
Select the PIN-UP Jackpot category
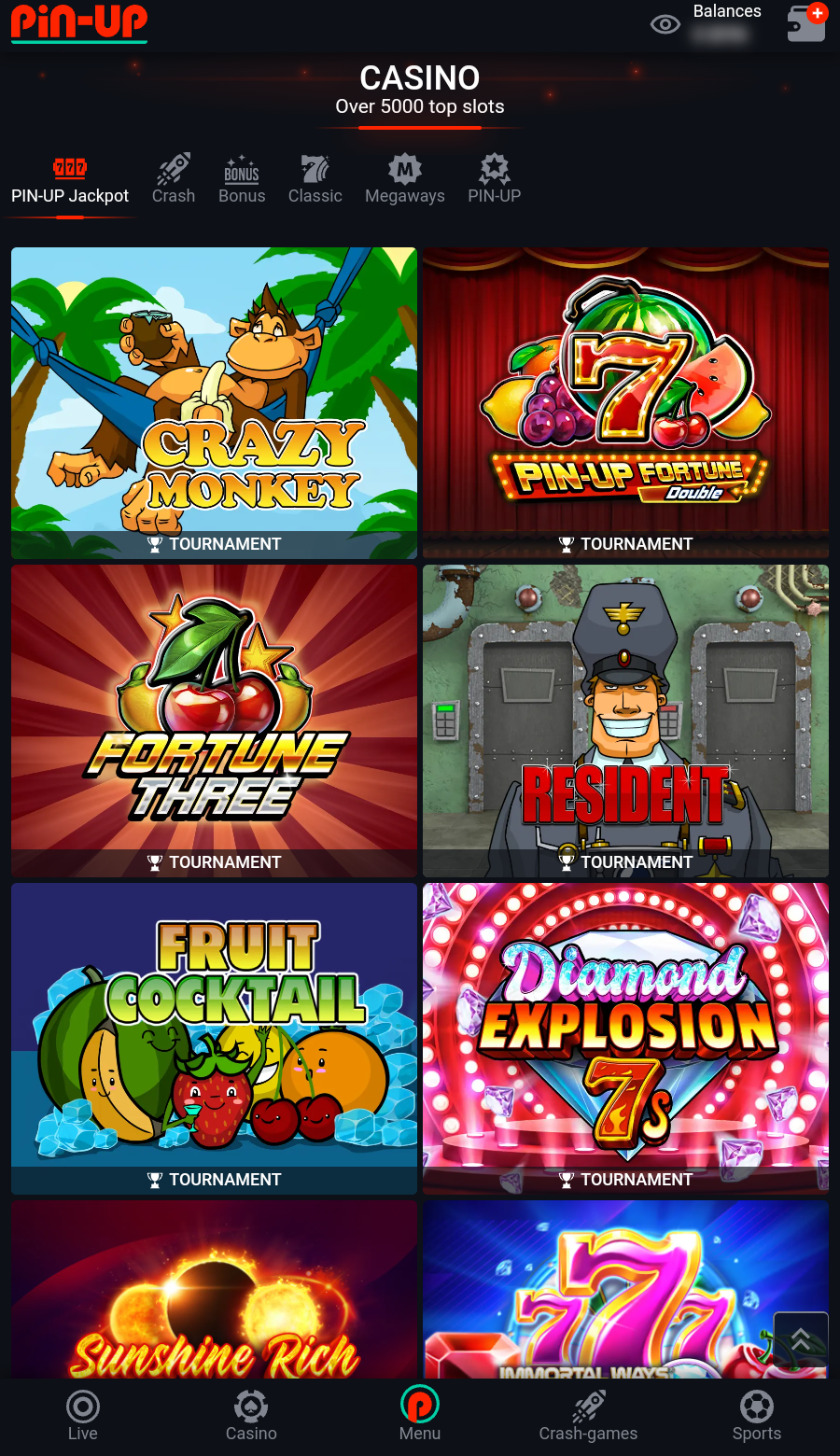click(70, 182)
